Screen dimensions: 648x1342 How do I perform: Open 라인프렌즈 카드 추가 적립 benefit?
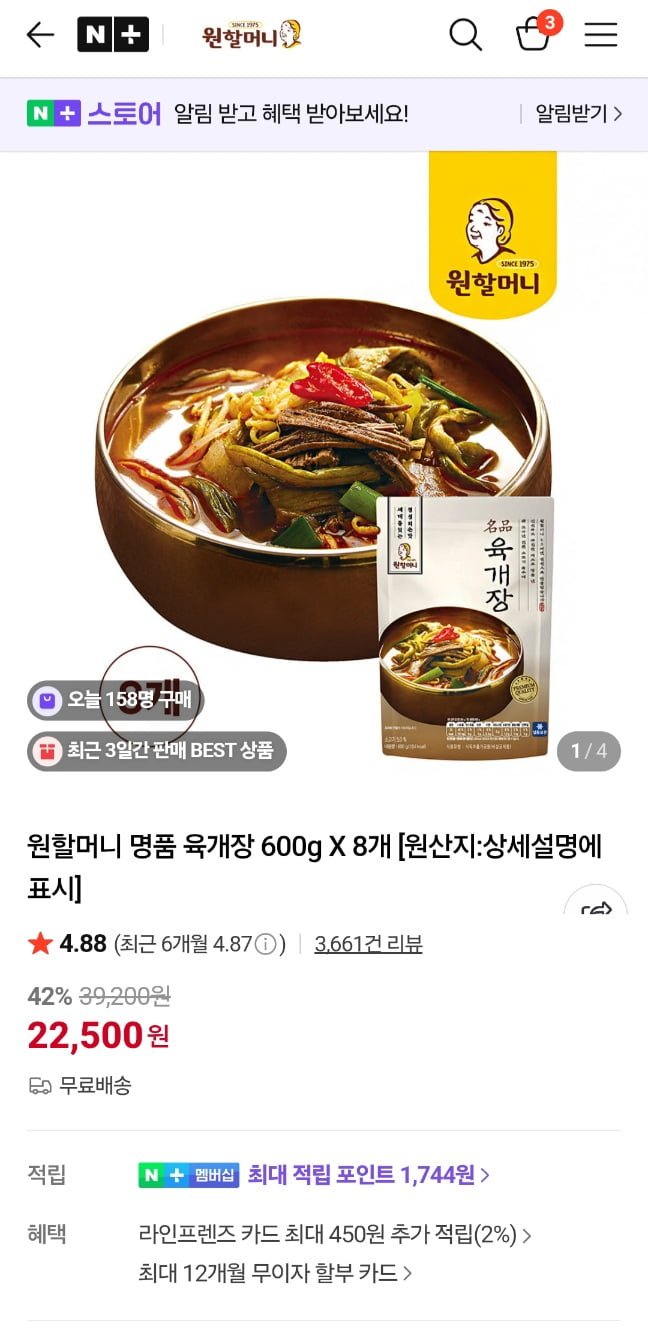click(x=334, y=1235)
